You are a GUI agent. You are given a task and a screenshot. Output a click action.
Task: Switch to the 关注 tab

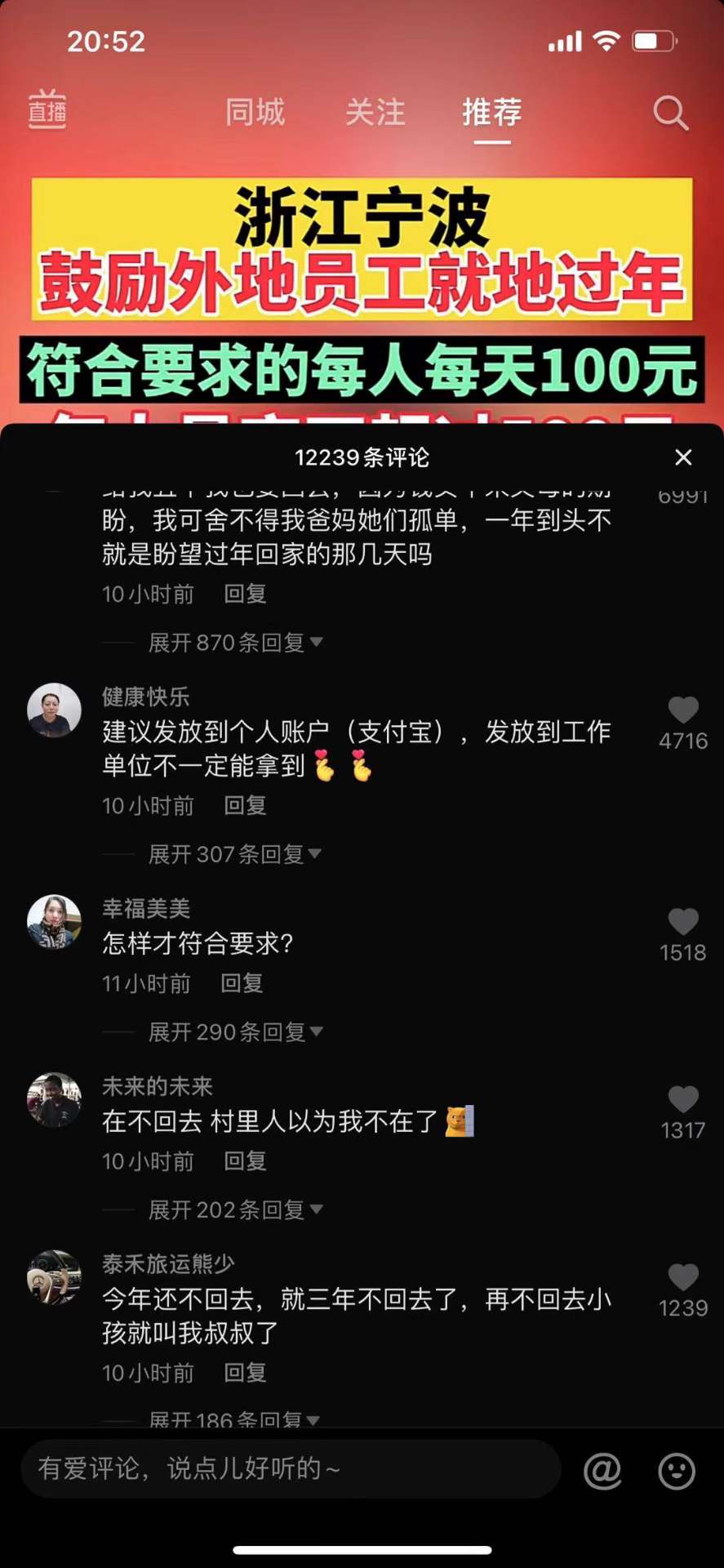pyautogui.click(x=375, y=112)
